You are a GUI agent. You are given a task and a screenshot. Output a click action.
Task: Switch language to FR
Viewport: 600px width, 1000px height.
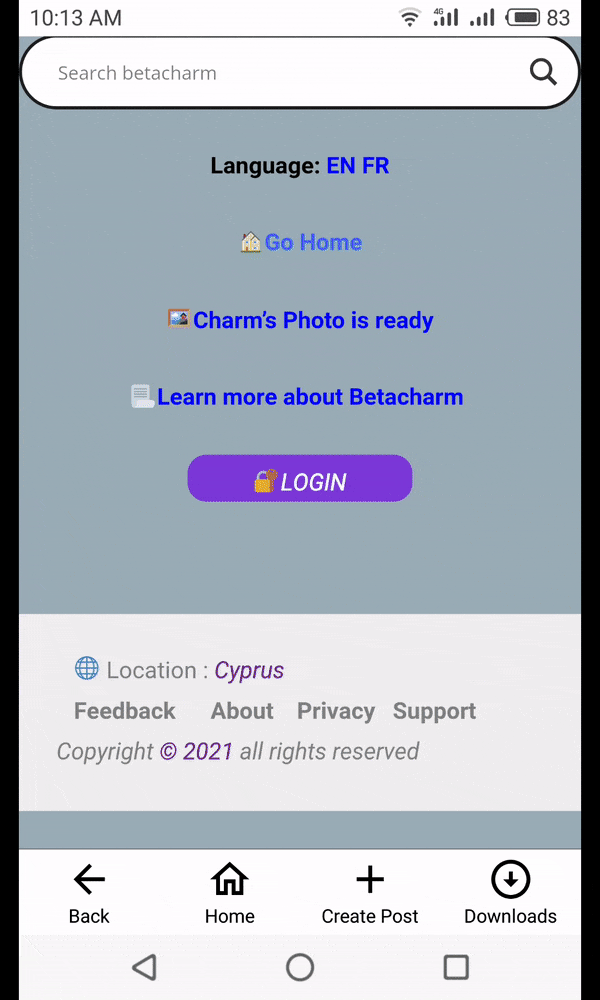click(x=376, y=166)
